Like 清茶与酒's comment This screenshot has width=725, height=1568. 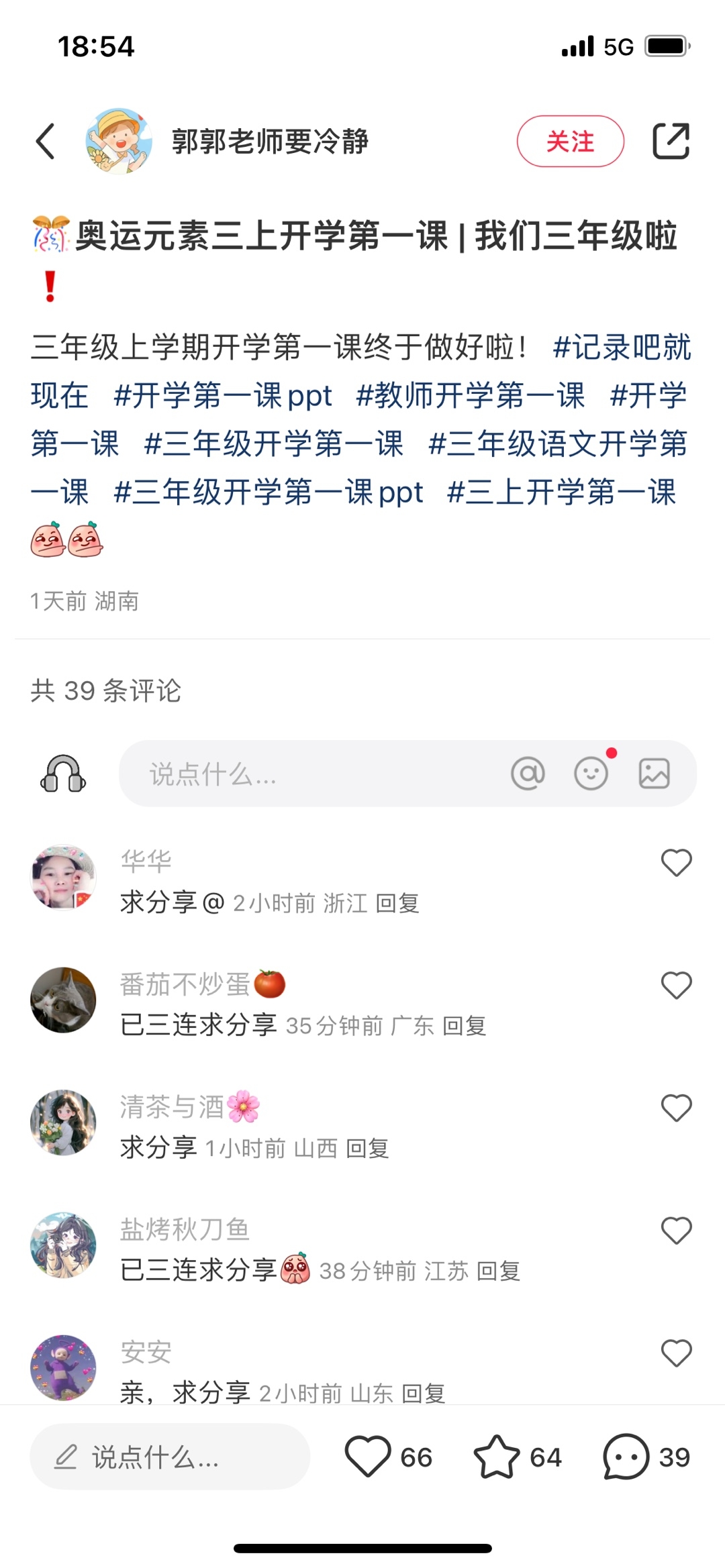coord(676,1108)
